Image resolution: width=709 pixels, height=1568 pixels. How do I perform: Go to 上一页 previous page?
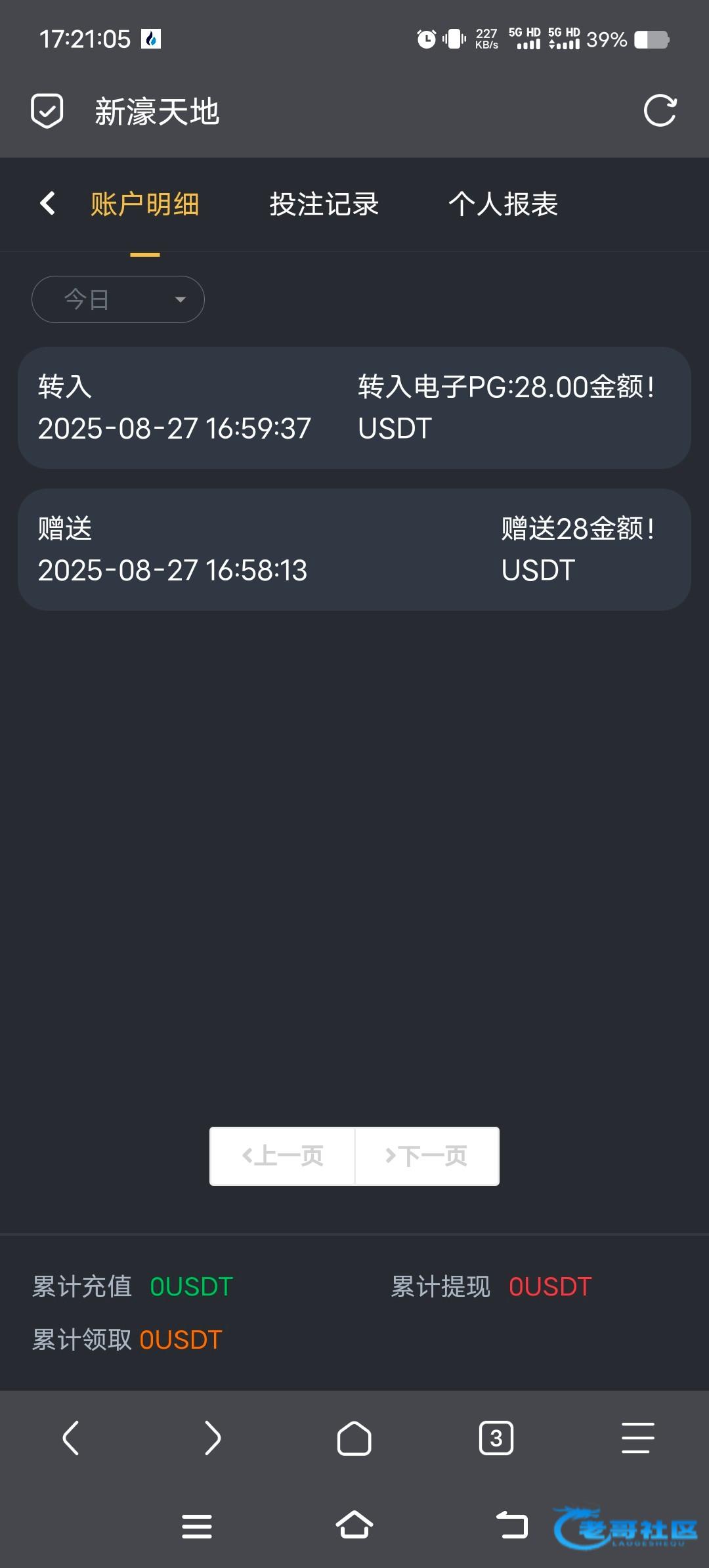282,1156
